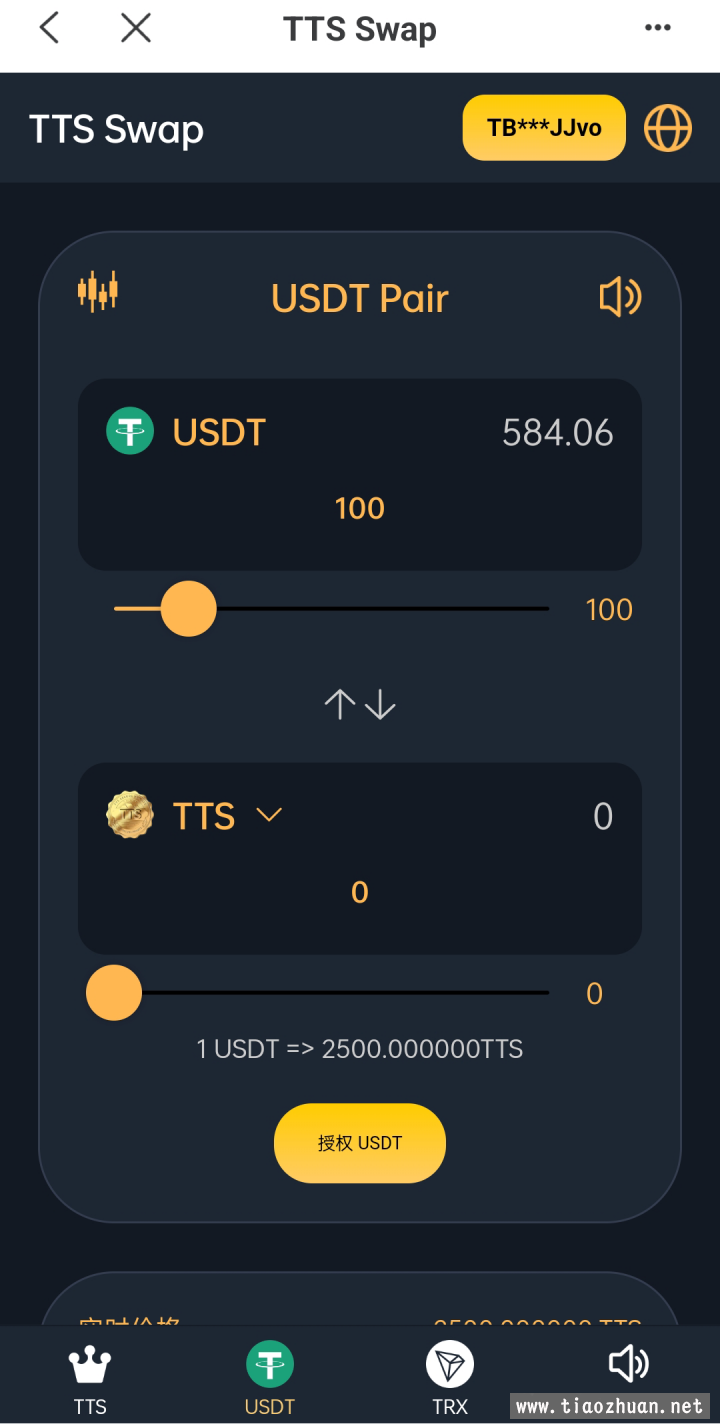Open the three-dot overflow menu

coord(657,28)
